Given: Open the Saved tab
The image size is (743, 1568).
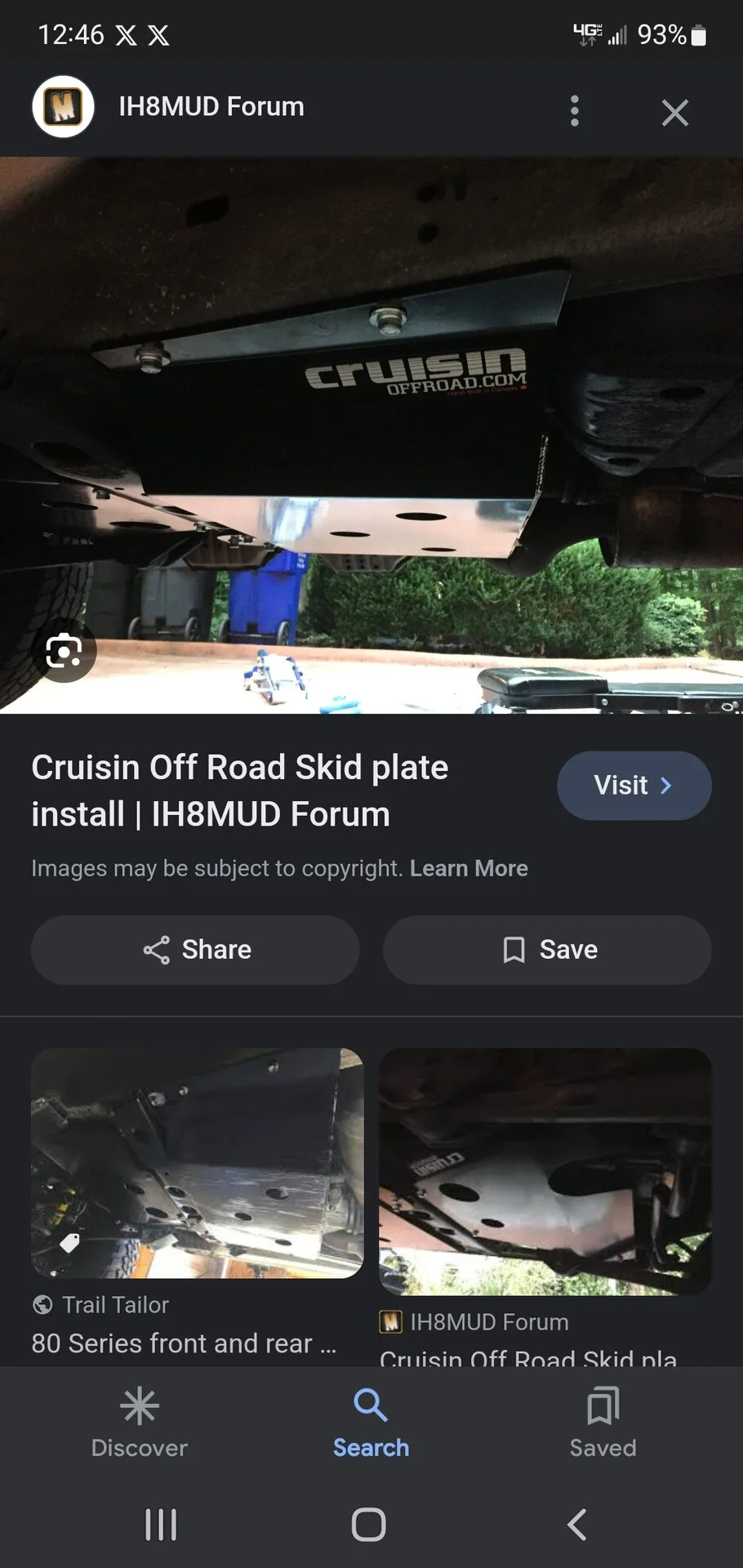Looking at the screenshot, I should click(x=603, y=1422).
